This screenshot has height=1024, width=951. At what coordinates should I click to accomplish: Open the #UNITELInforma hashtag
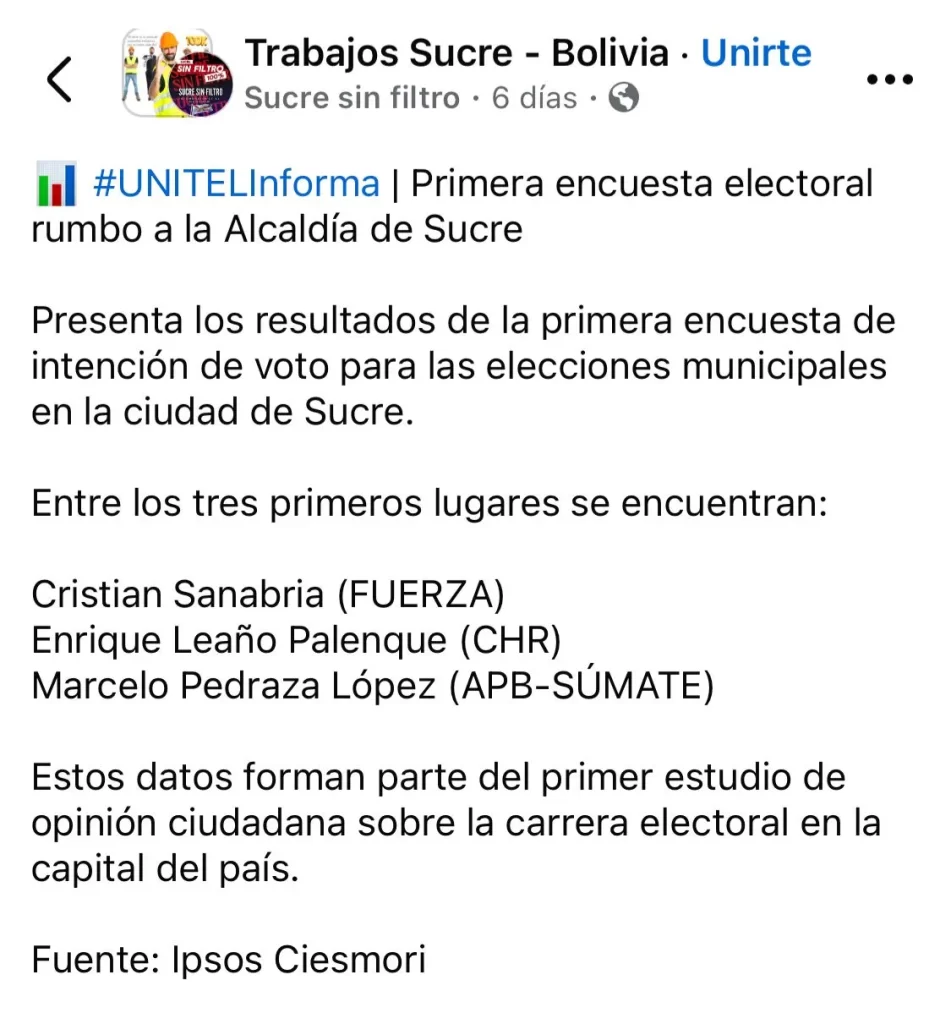(236, 184)
